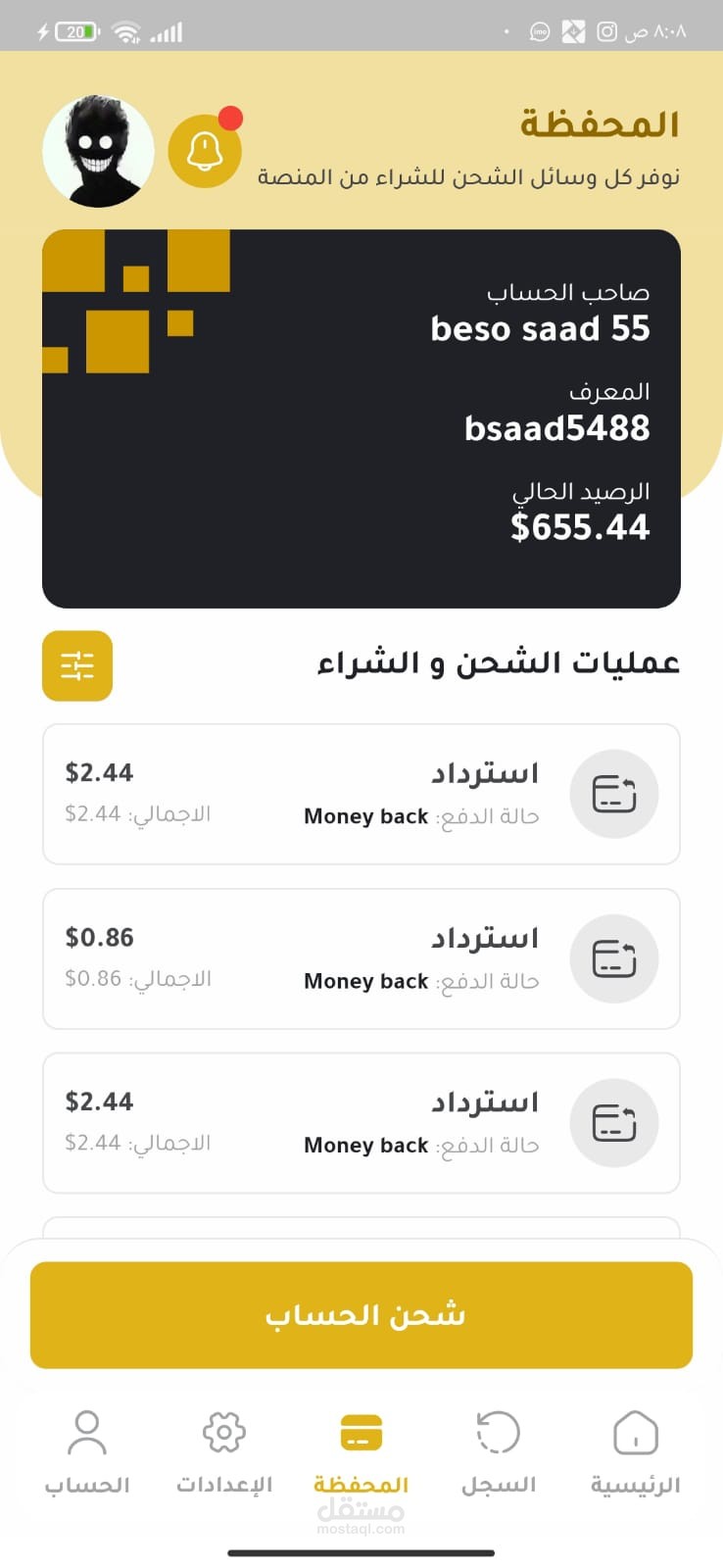The height and width of the screenshot is (1568, 723).
Task: Open the notifications bell
Action: (x=205, y=151)
